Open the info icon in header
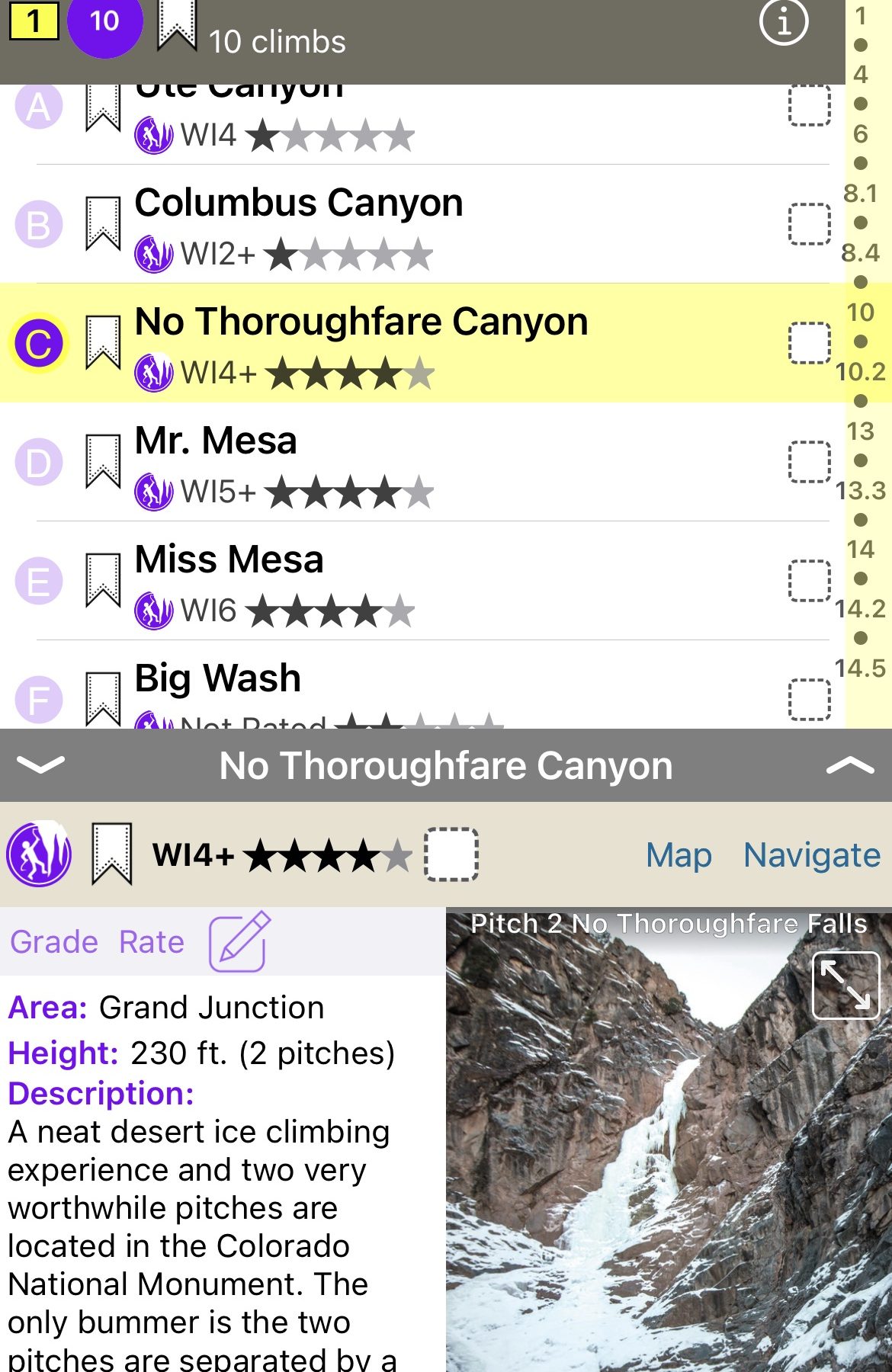 783,23
